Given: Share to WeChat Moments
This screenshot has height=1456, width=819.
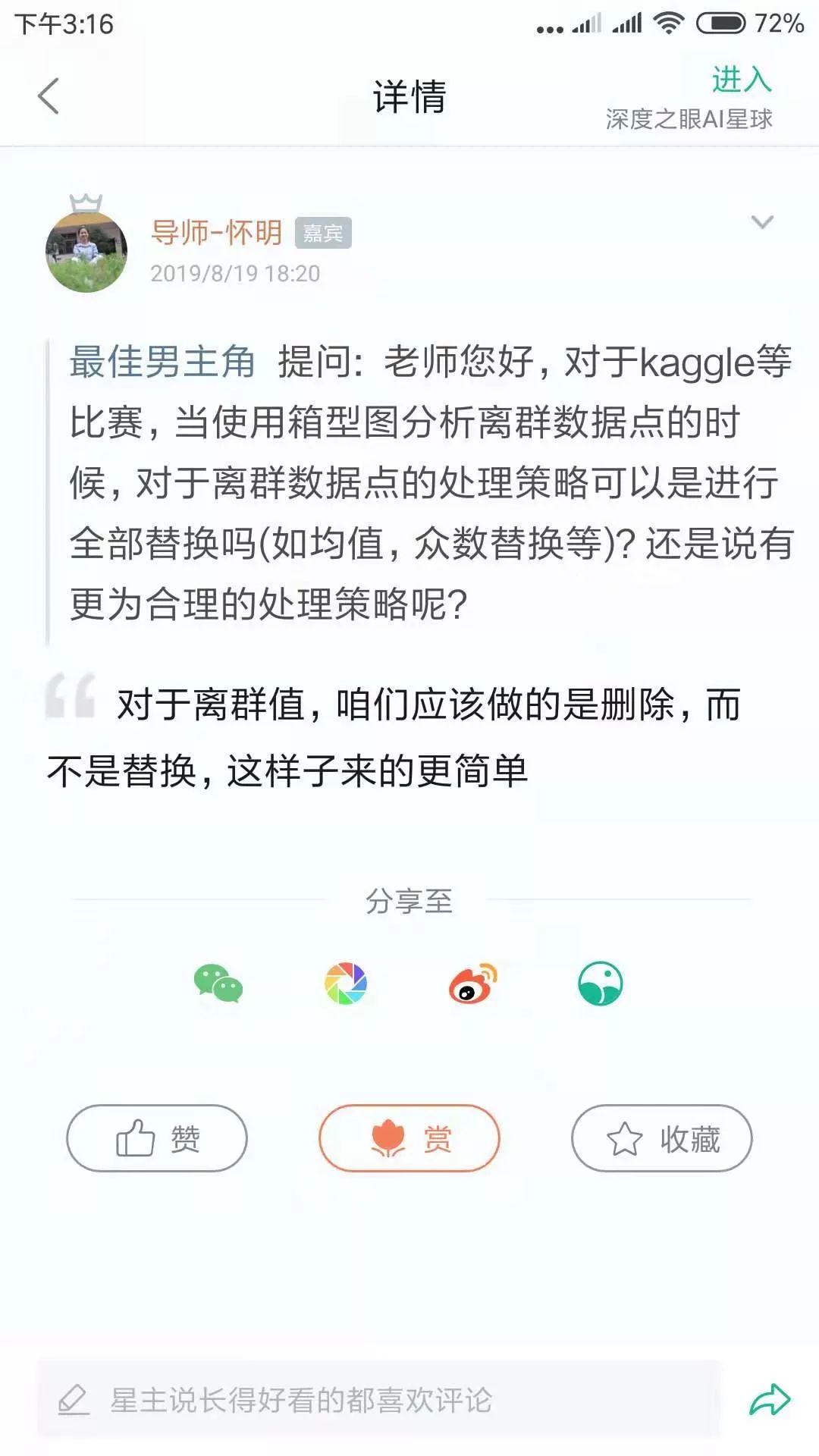Looking at the screenshot, I should click(x=346, y=984).
